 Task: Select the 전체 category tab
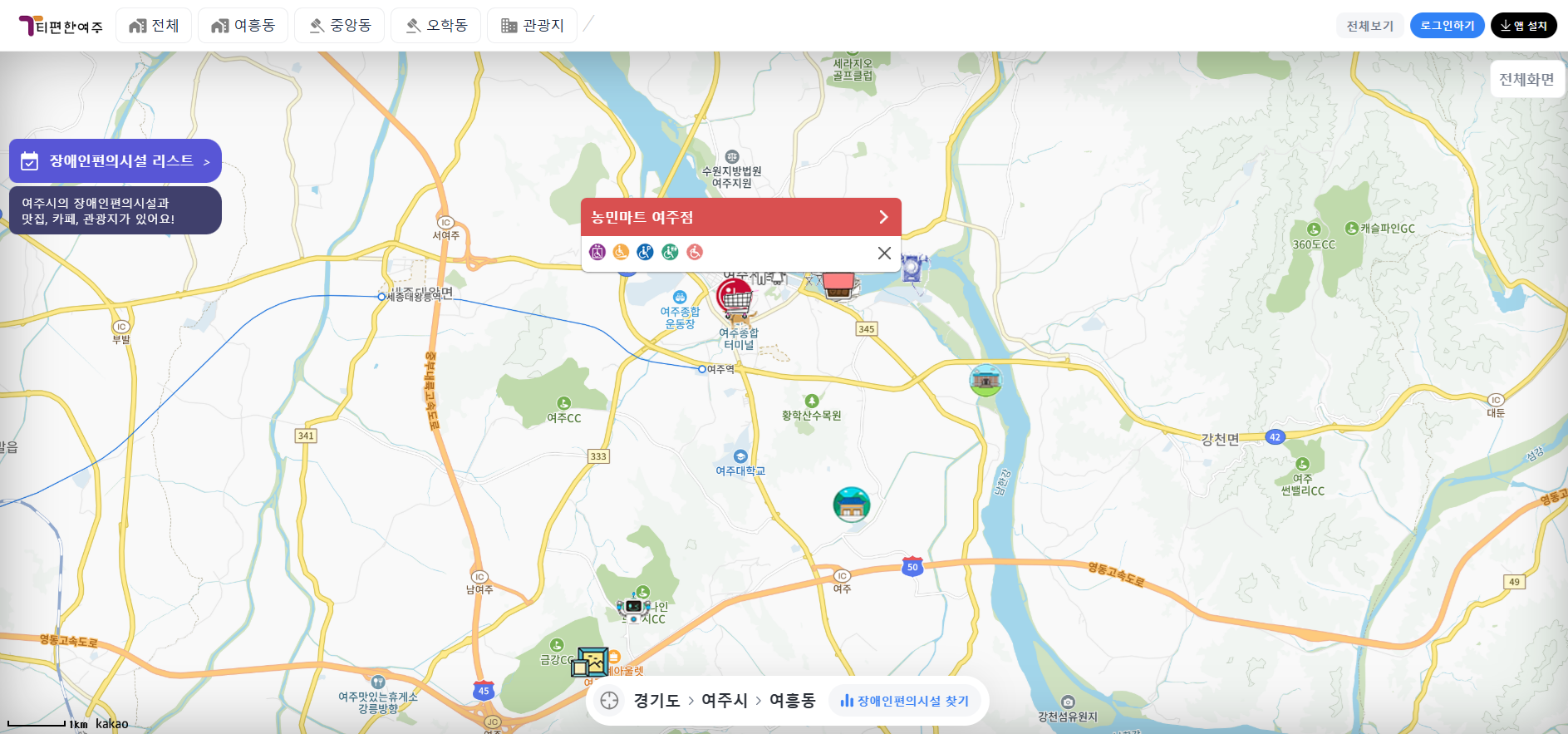154,26
